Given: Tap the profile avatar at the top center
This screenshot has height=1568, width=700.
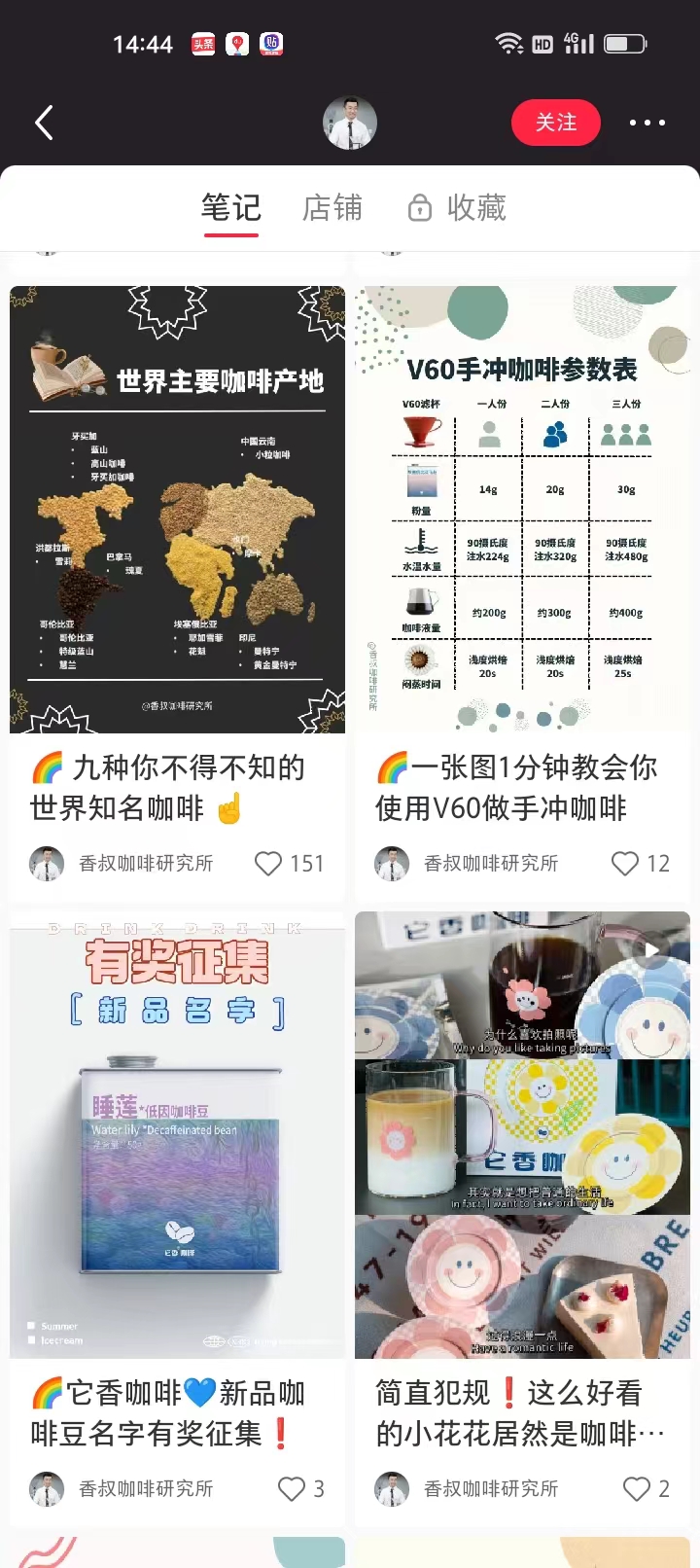Looking at the screenshot, I should point(350,123).
